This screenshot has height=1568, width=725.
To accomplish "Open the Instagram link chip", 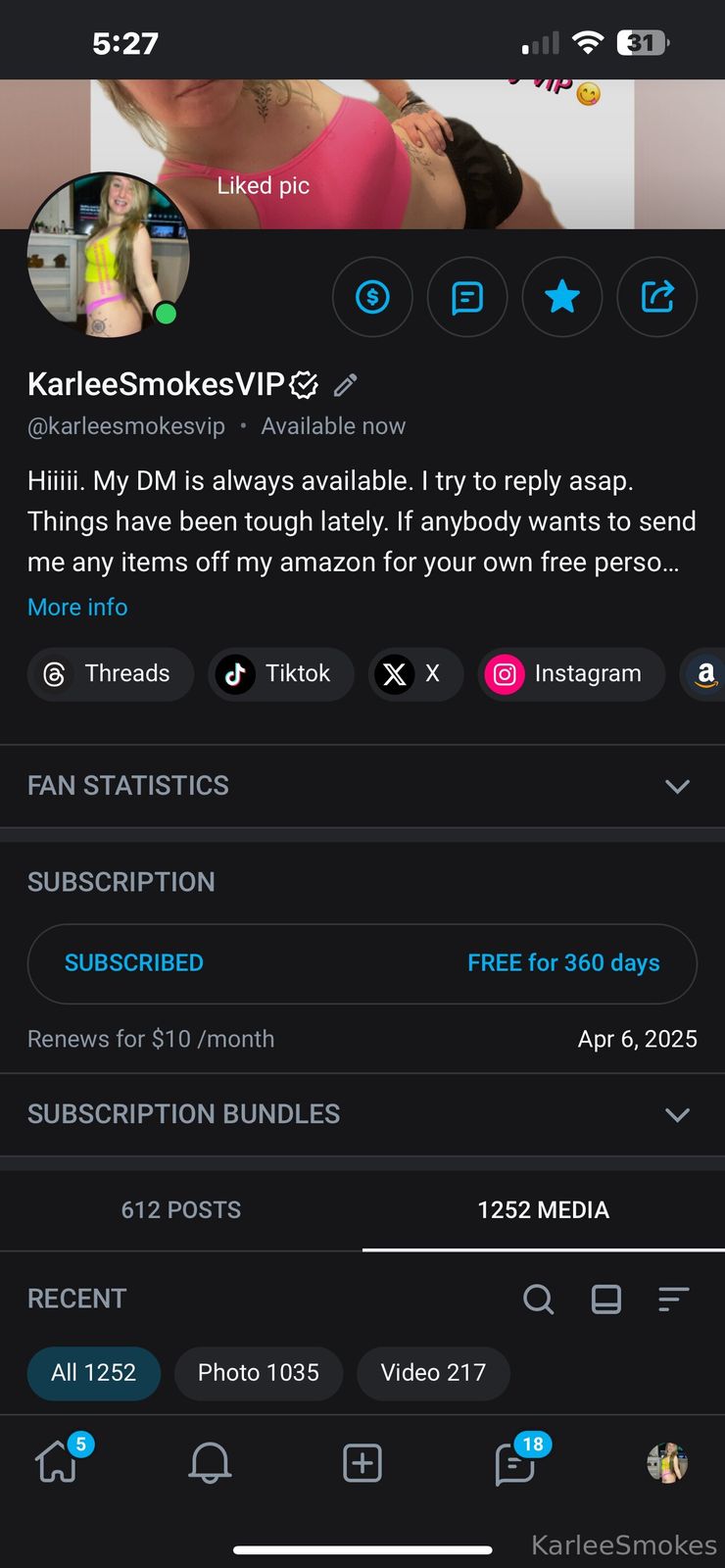I will click(570, 674).
